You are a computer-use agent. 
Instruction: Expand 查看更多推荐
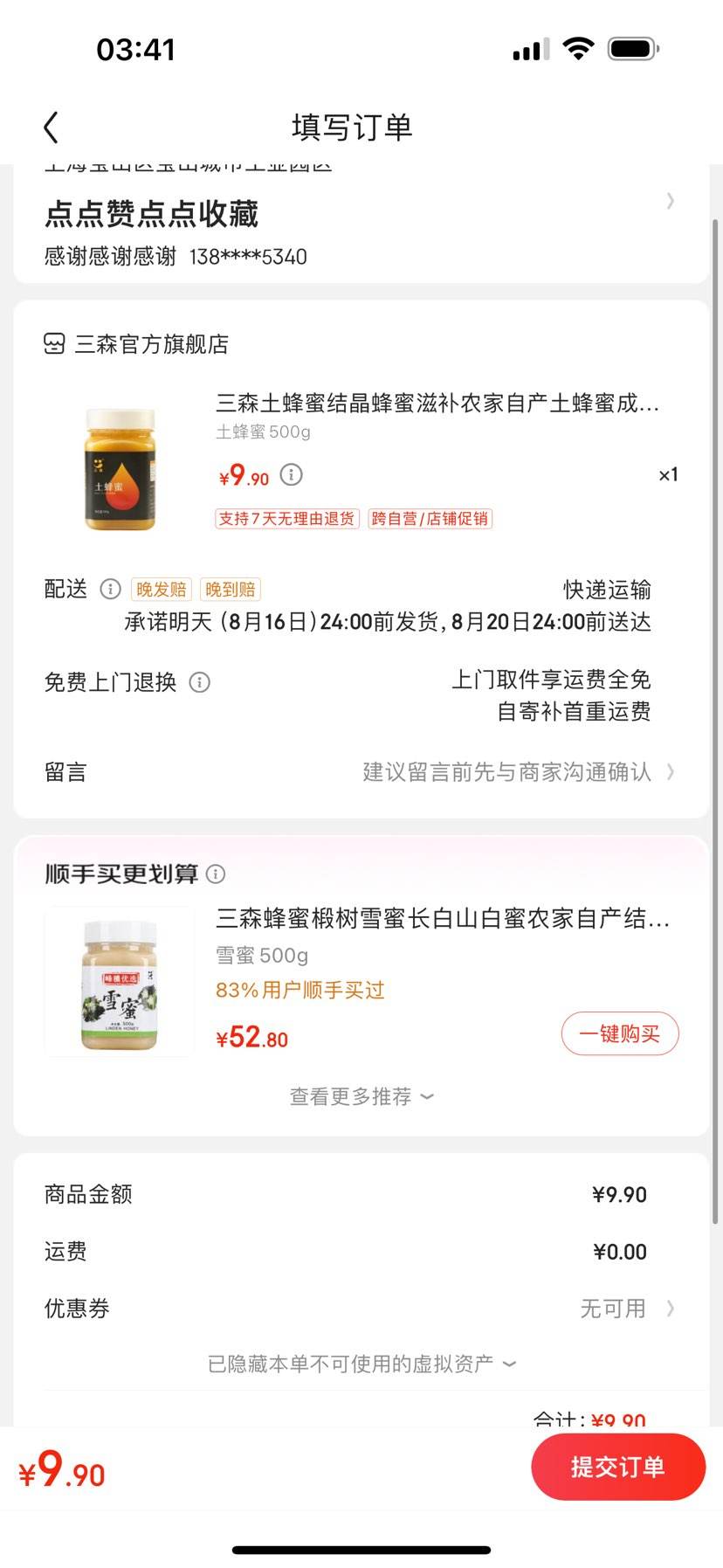(361, 1096)
